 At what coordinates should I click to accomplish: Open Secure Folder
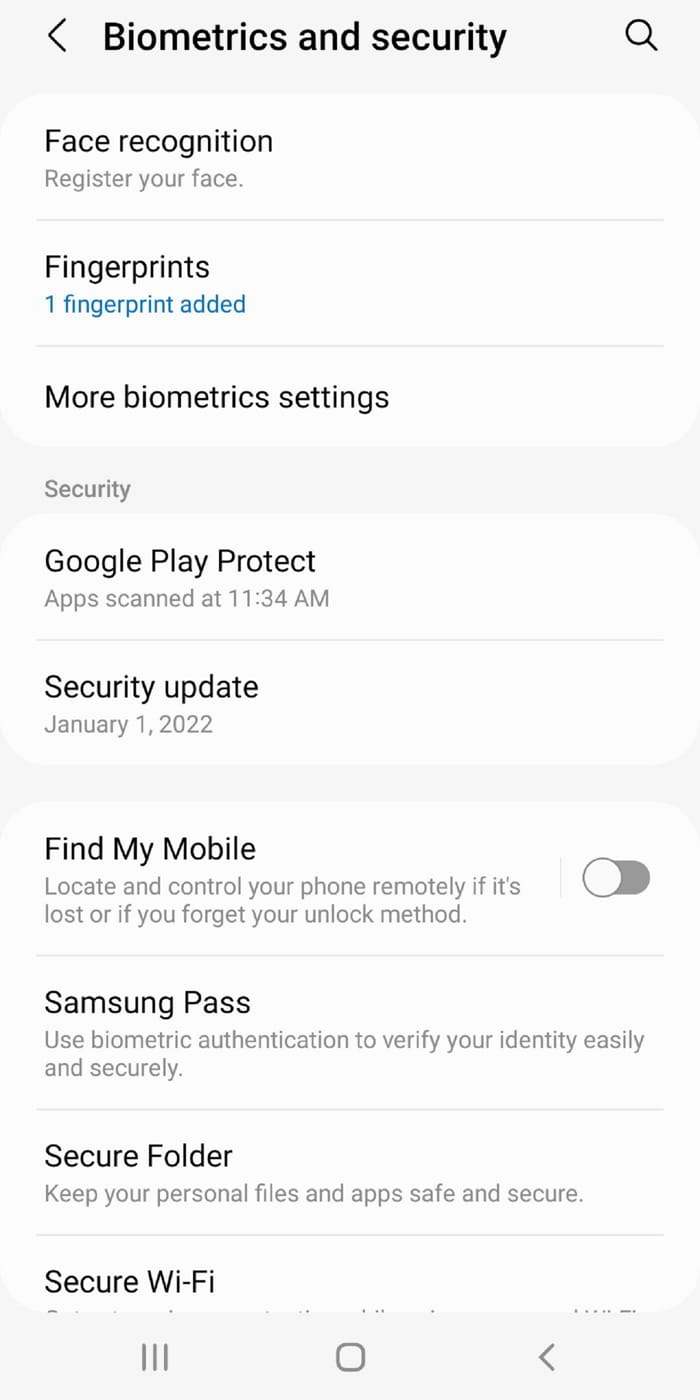(350, 1172)
